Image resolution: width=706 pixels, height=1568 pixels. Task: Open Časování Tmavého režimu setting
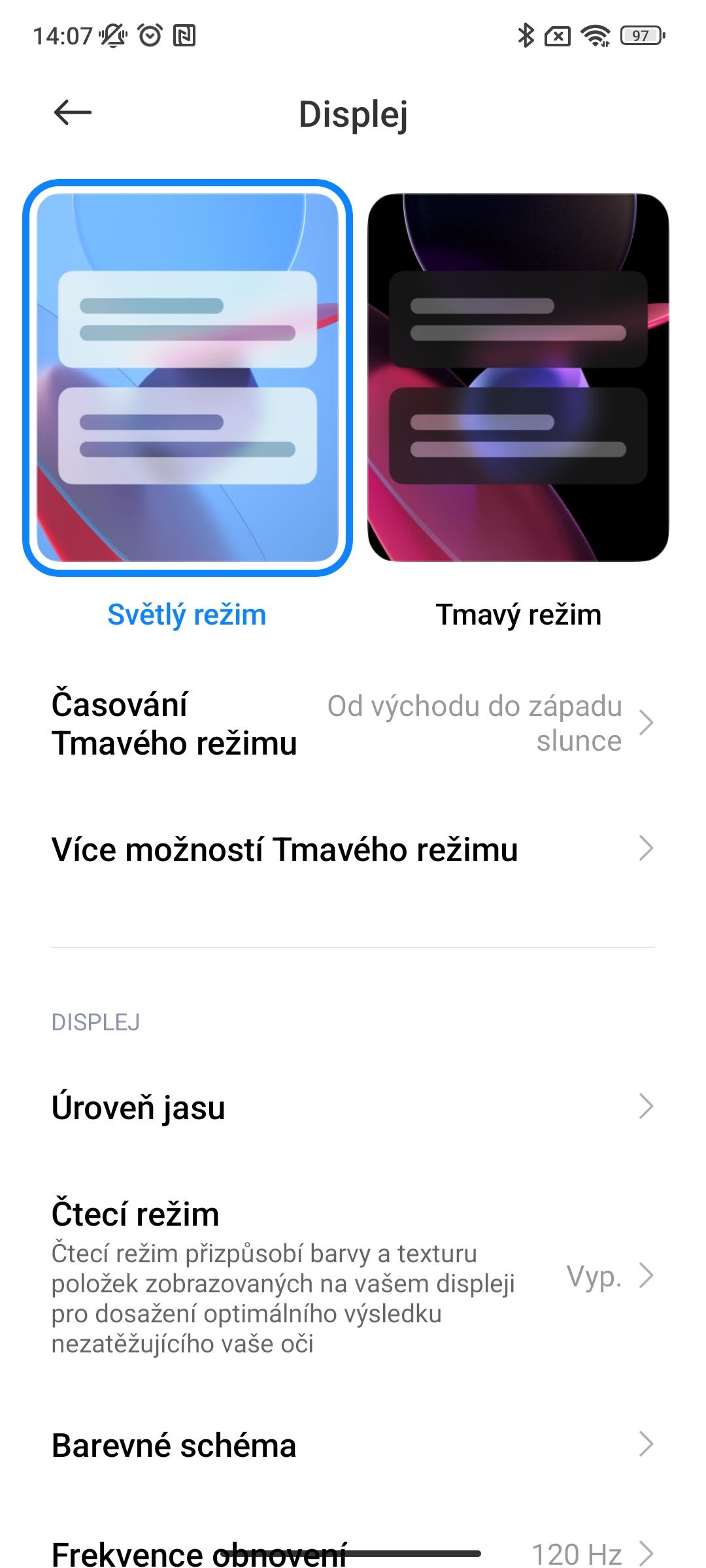[x=353, y=724]
